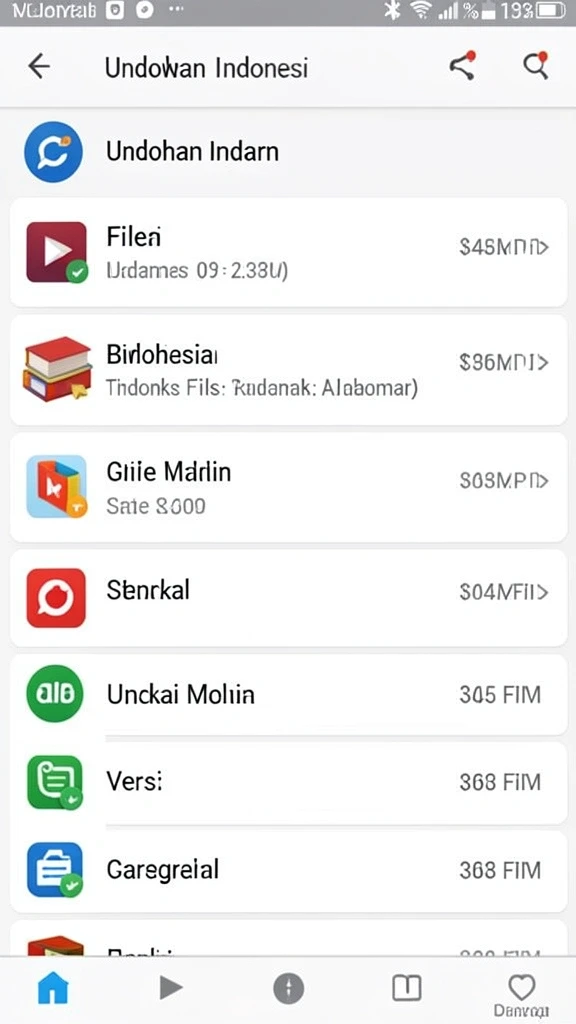Open the compass explore tab
The width and height of the screenshot is (576, 1024).
(289, 988)
